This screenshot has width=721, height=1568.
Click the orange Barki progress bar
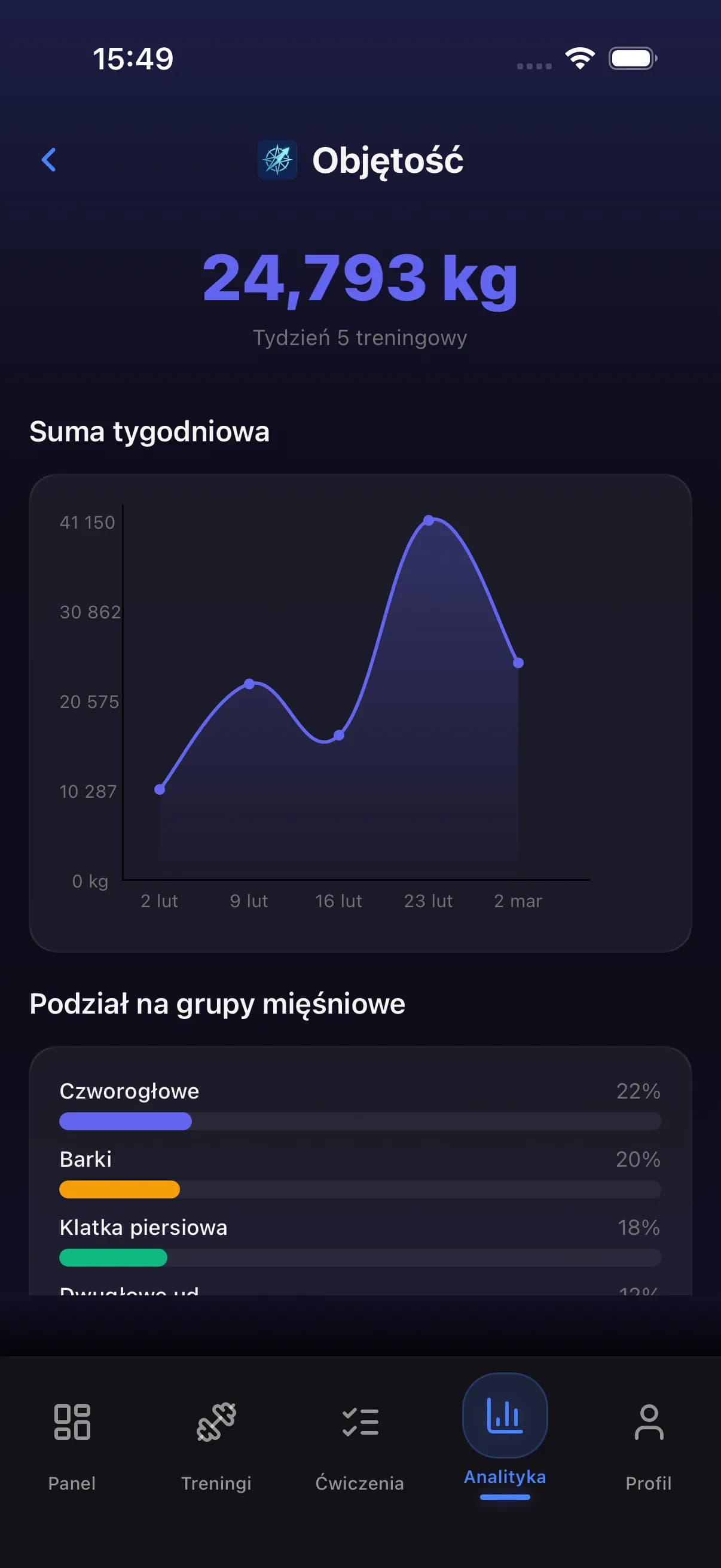[x=119, y=1190]
